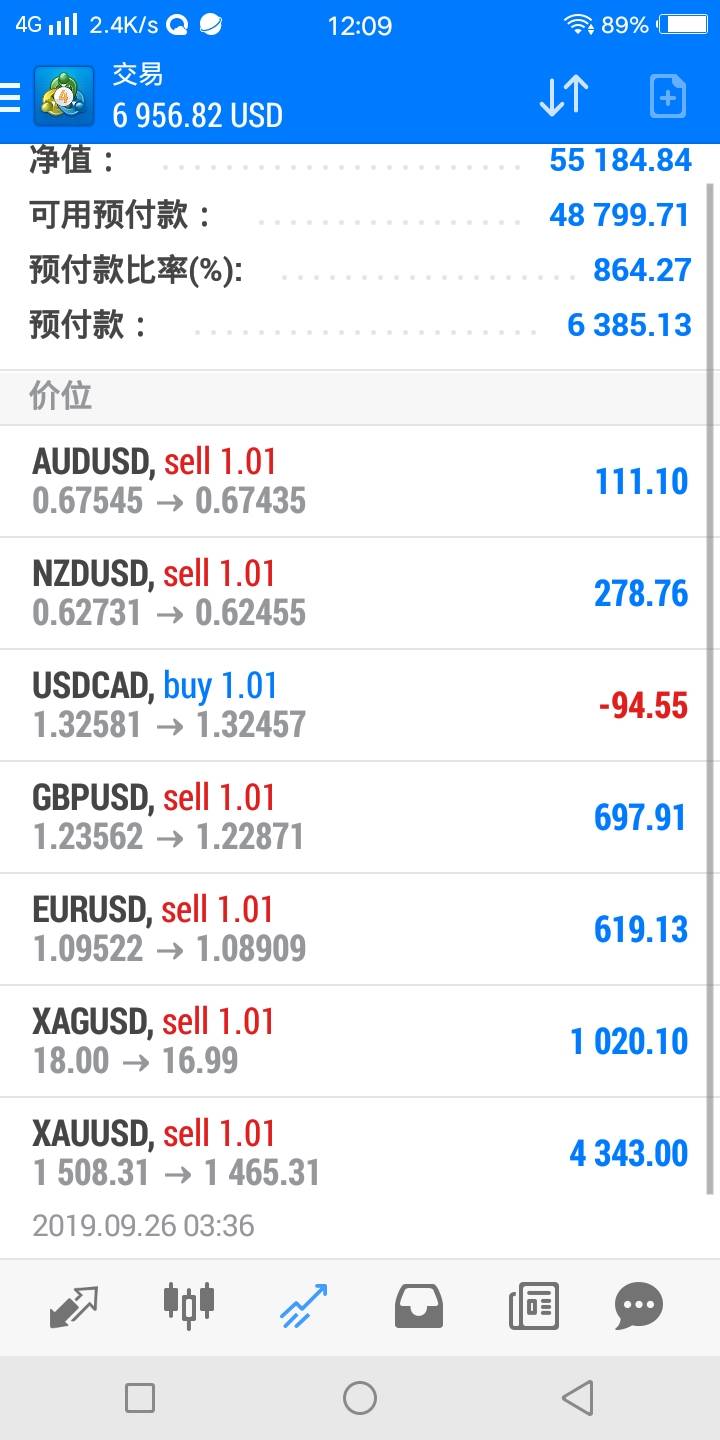The image size is (720, 1440).
Task: Open the History inbox tab
Action: tap(419, 1305)
